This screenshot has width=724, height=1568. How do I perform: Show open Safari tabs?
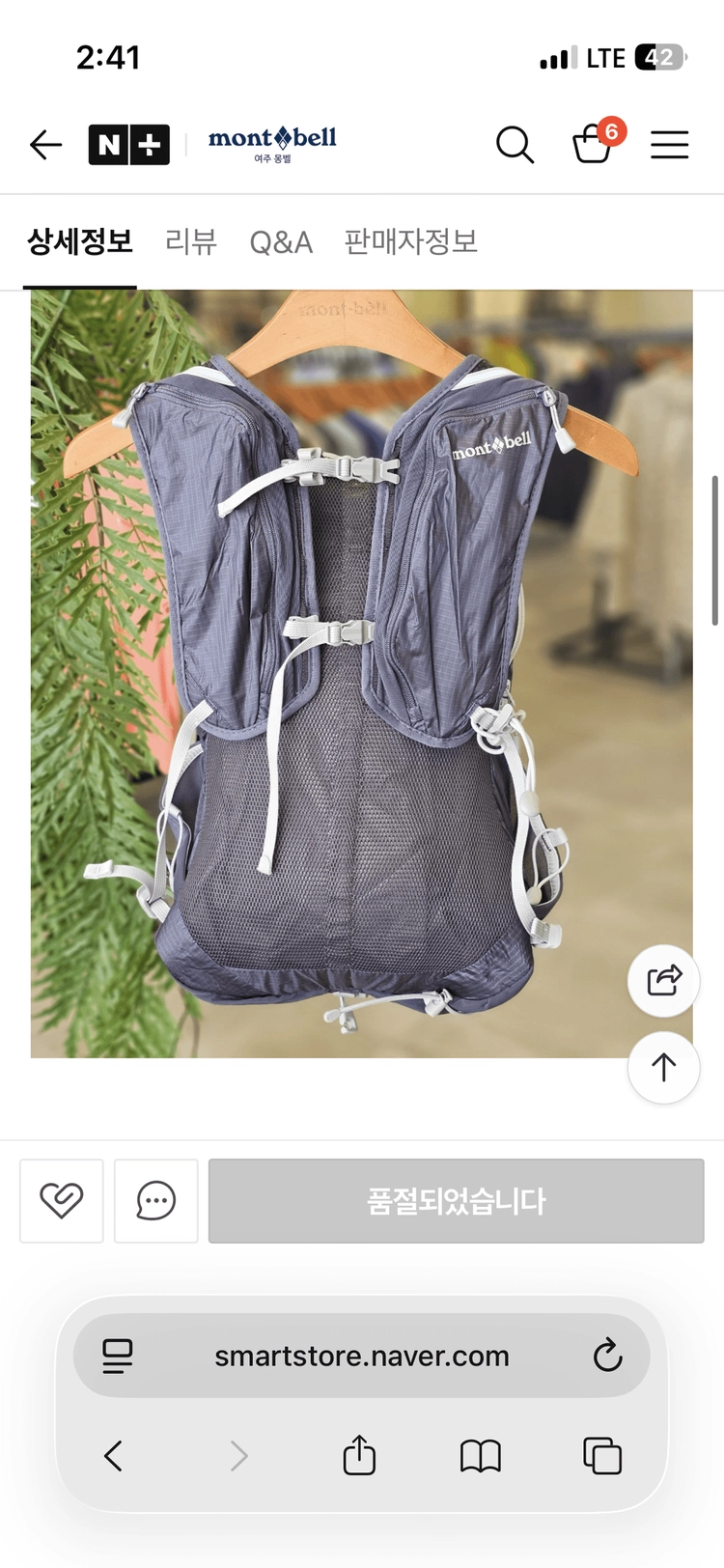pyautogui.click(x=602, y=1455)
